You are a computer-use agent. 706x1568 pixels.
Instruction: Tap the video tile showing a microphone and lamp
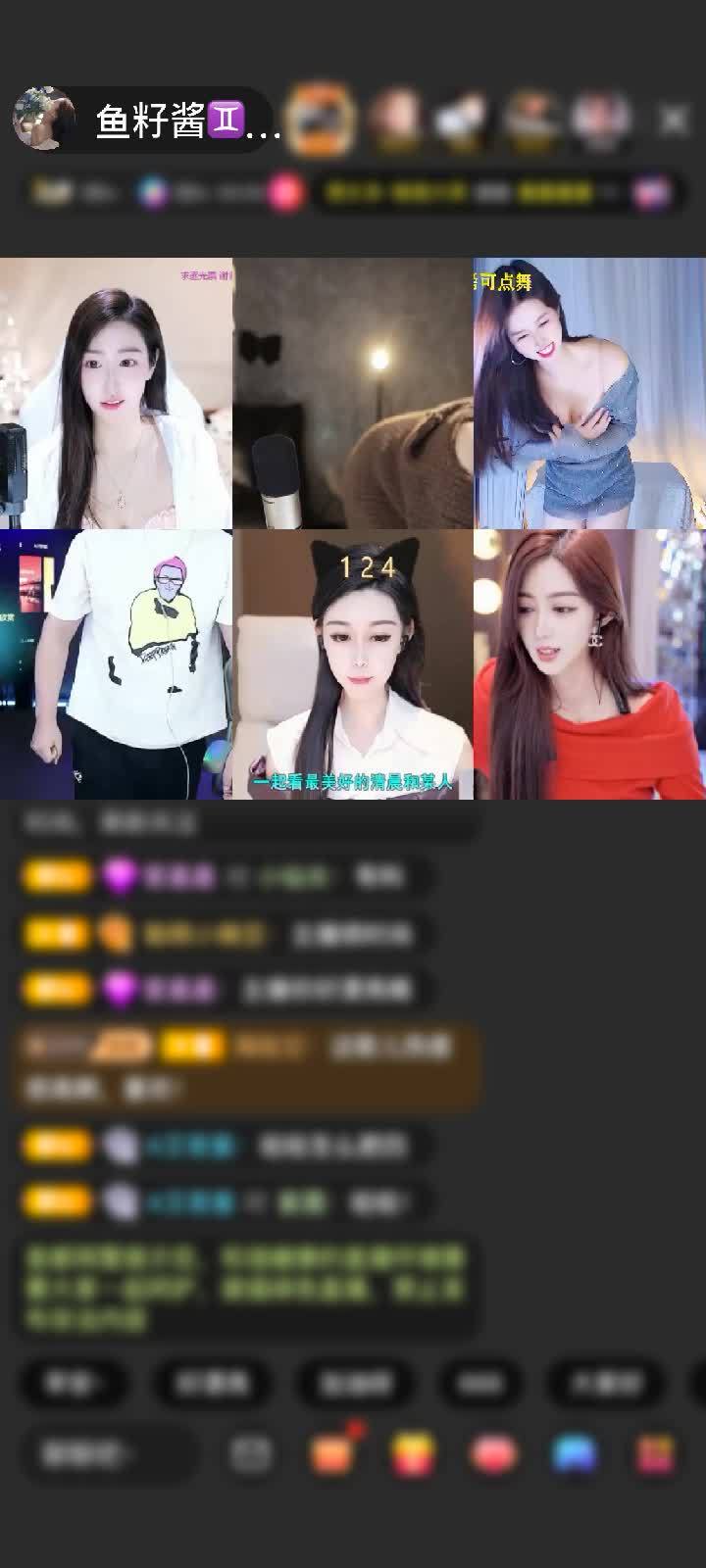(353, 393)
